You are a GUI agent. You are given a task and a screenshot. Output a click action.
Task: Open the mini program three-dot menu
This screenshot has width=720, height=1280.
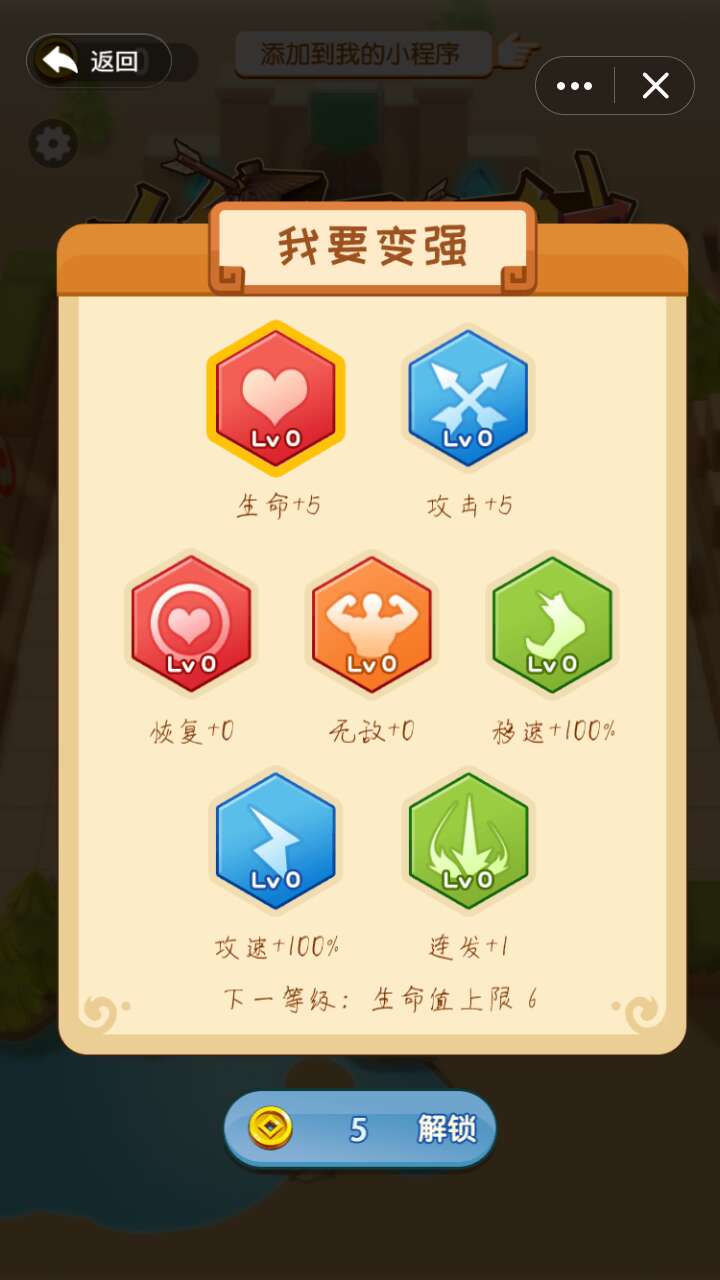tap(575, 86)
